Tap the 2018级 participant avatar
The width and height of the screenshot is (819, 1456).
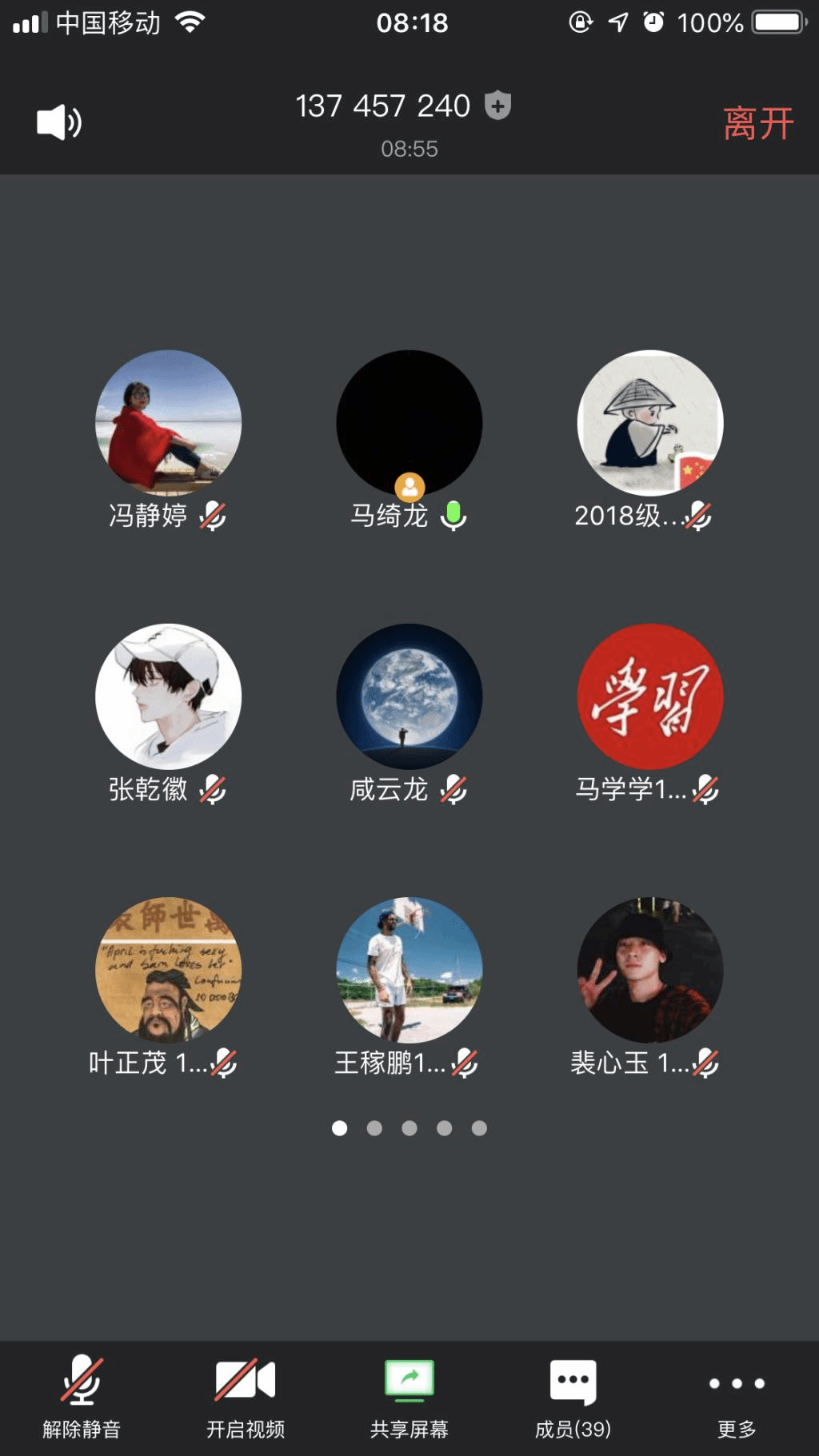(650, 423)
